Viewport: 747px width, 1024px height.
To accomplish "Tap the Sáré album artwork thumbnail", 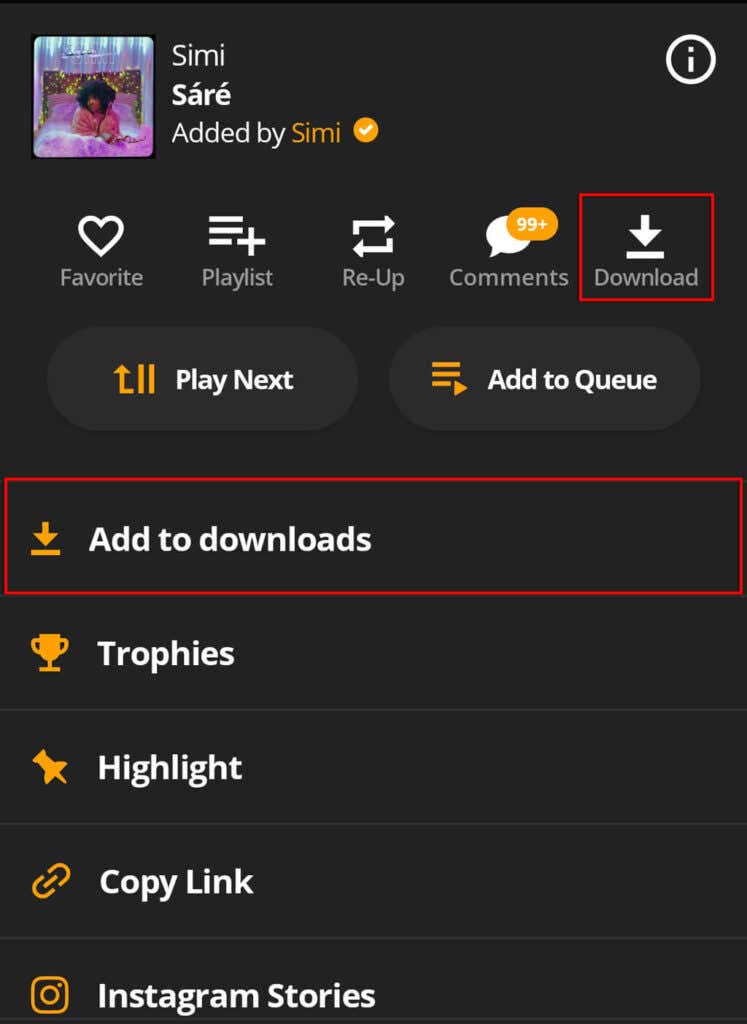I will (92, 96).
